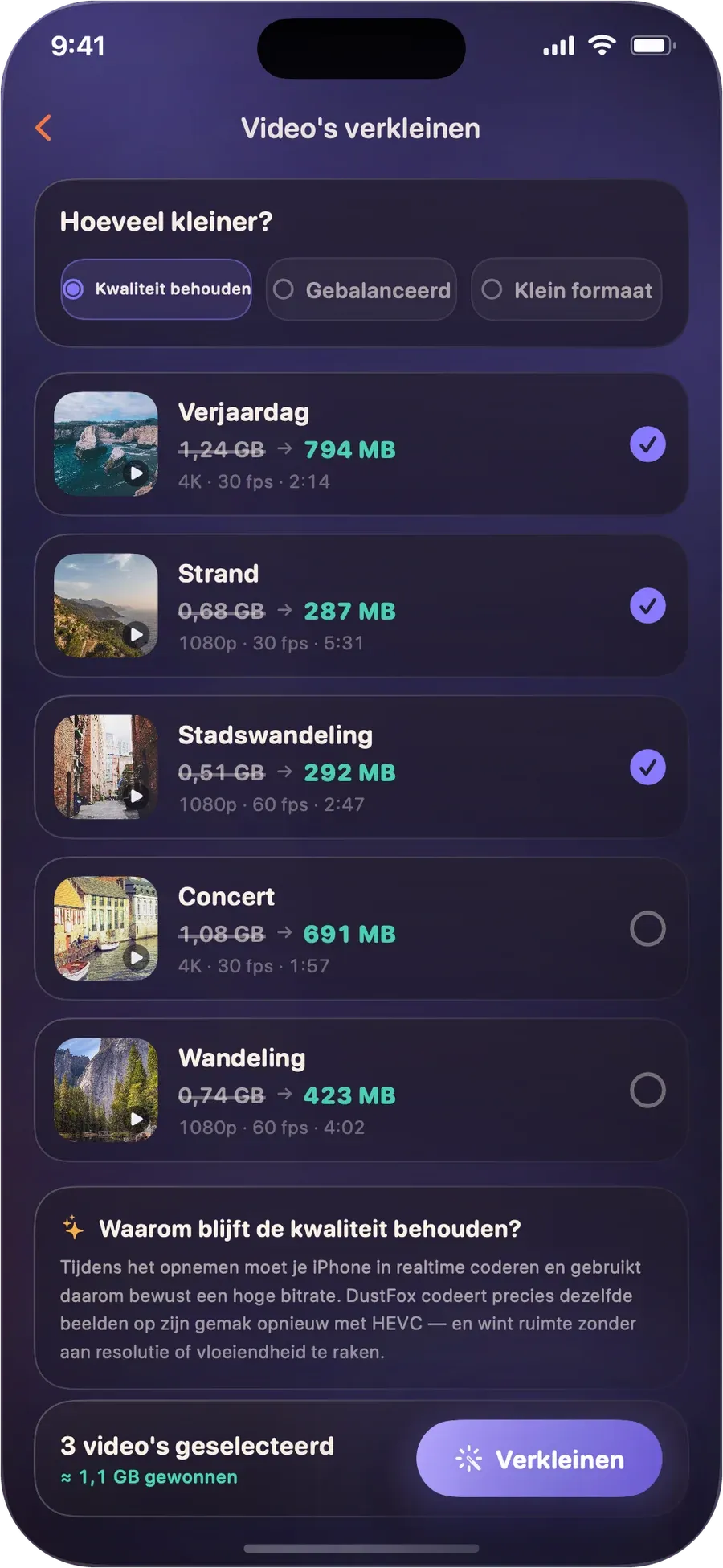Play the Concert video thumbnail
The image size is (723, 1568).
click(106, 929)
